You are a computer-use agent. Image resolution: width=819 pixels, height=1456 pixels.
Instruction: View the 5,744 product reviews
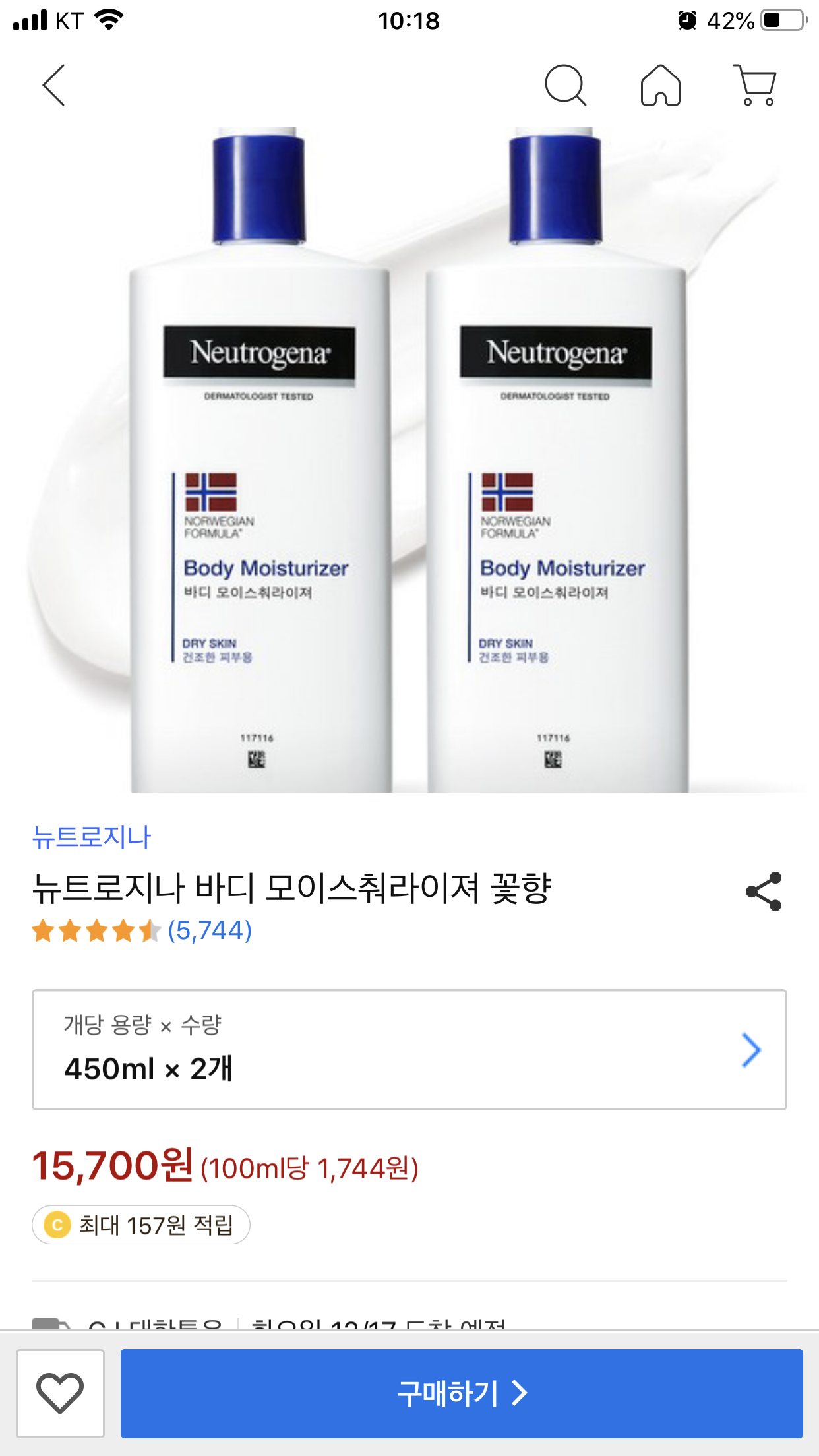tap(210, 930)
